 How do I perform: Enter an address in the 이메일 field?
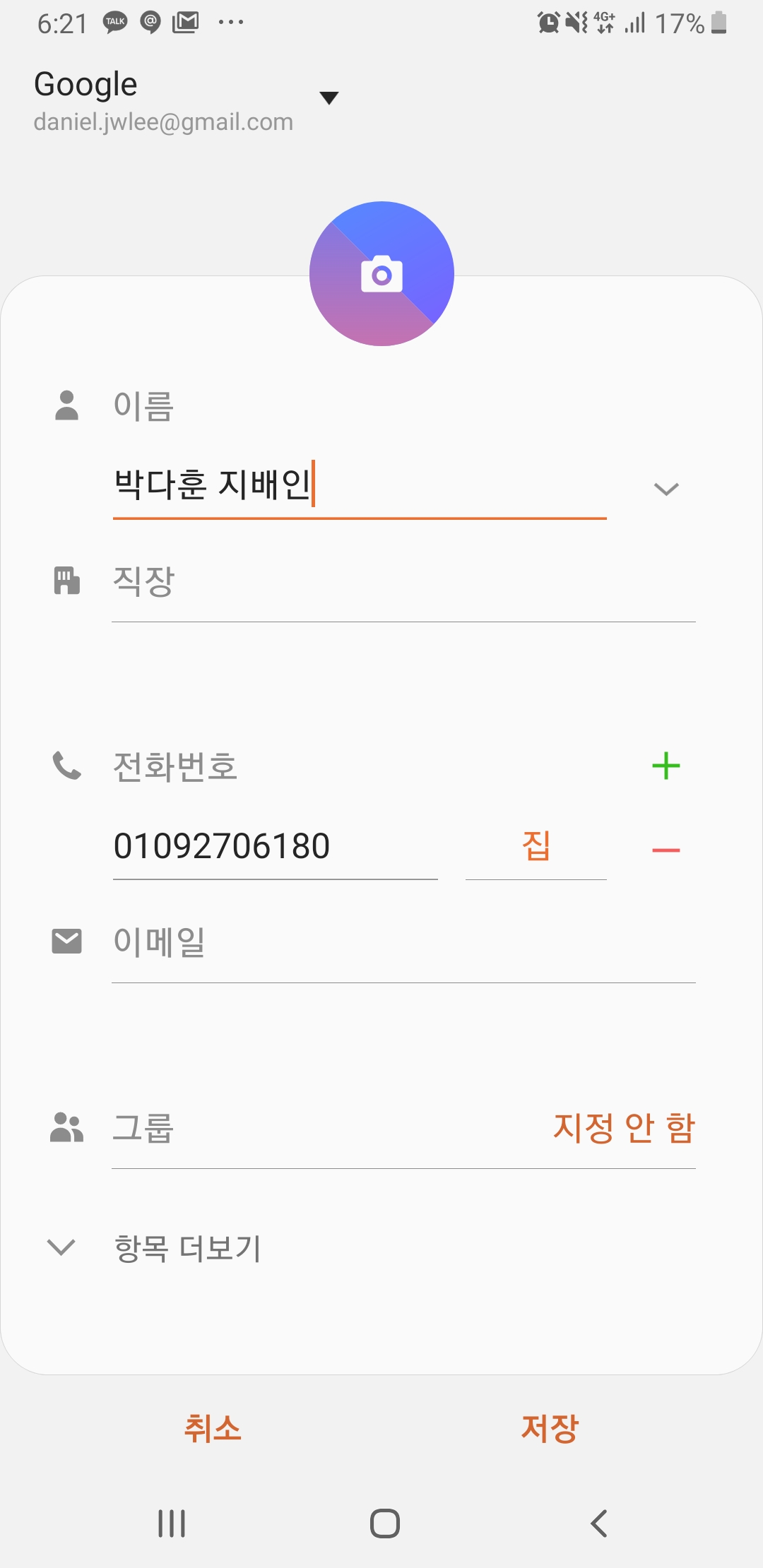403,943
